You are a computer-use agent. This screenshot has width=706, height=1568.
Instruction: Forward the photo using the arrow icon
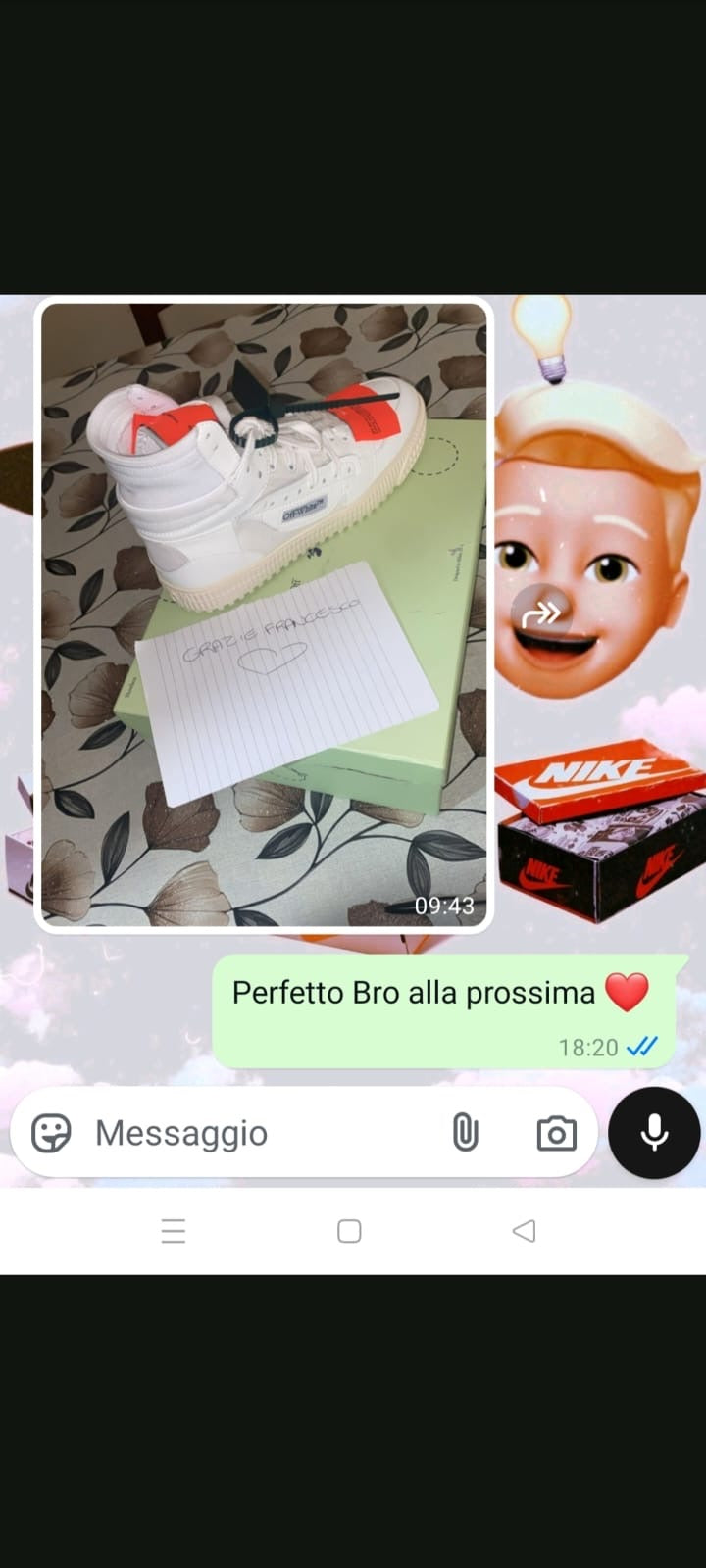(541, 614)
